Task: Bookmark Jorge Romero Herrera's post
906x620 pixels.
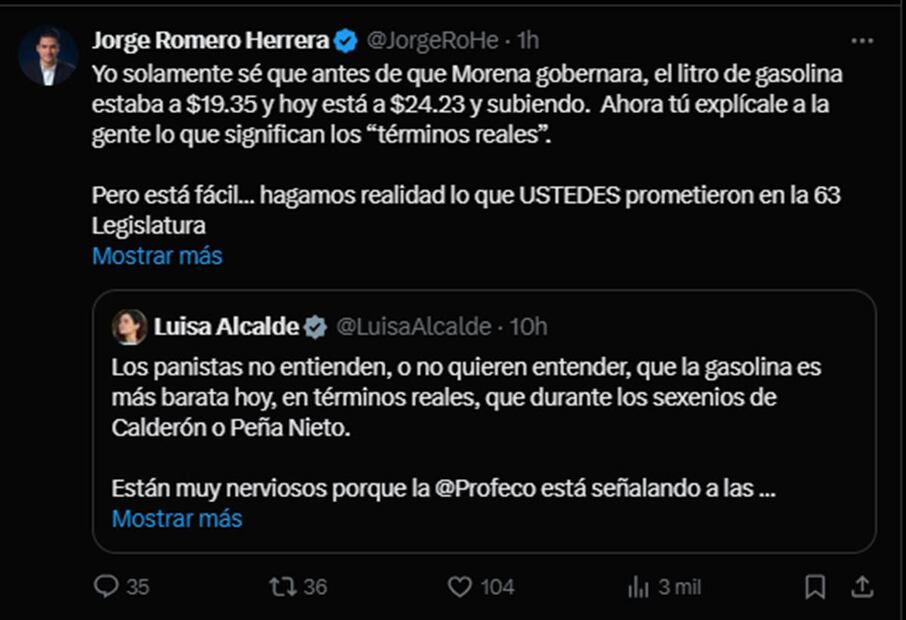Action: click(815, 587)
